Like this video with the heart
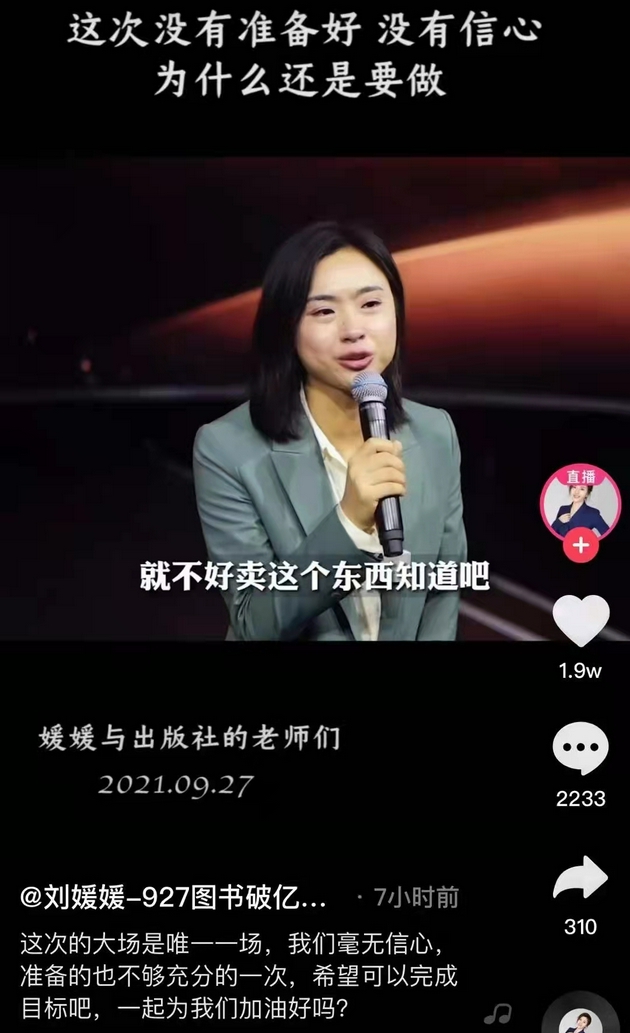 tap(581, 621)
